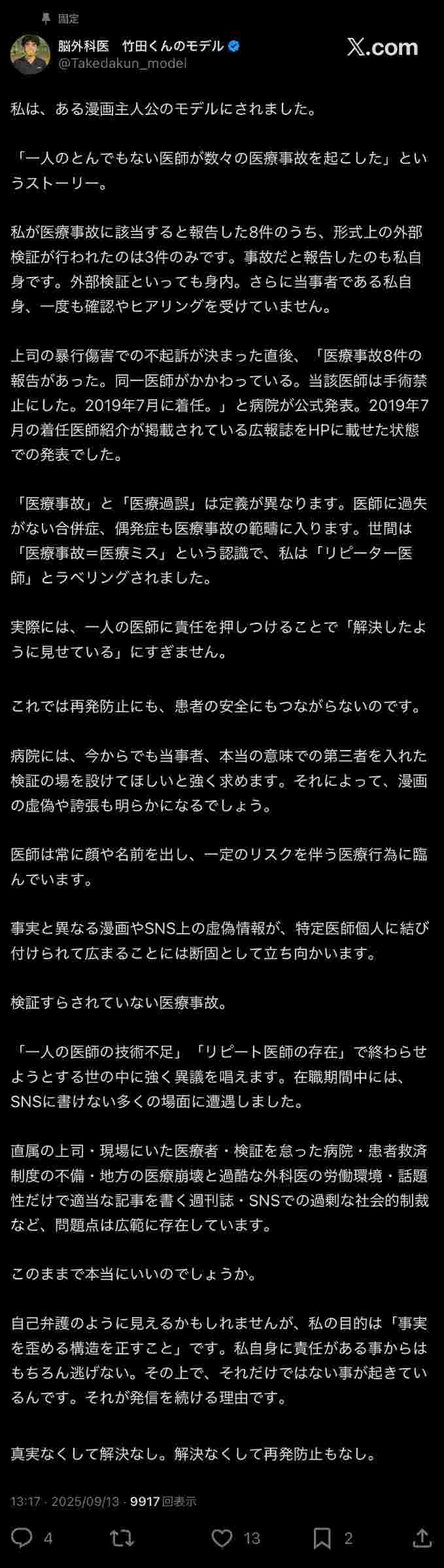444x1568 pixels.
Task: Share this post
Action: tap(422, 1538)
